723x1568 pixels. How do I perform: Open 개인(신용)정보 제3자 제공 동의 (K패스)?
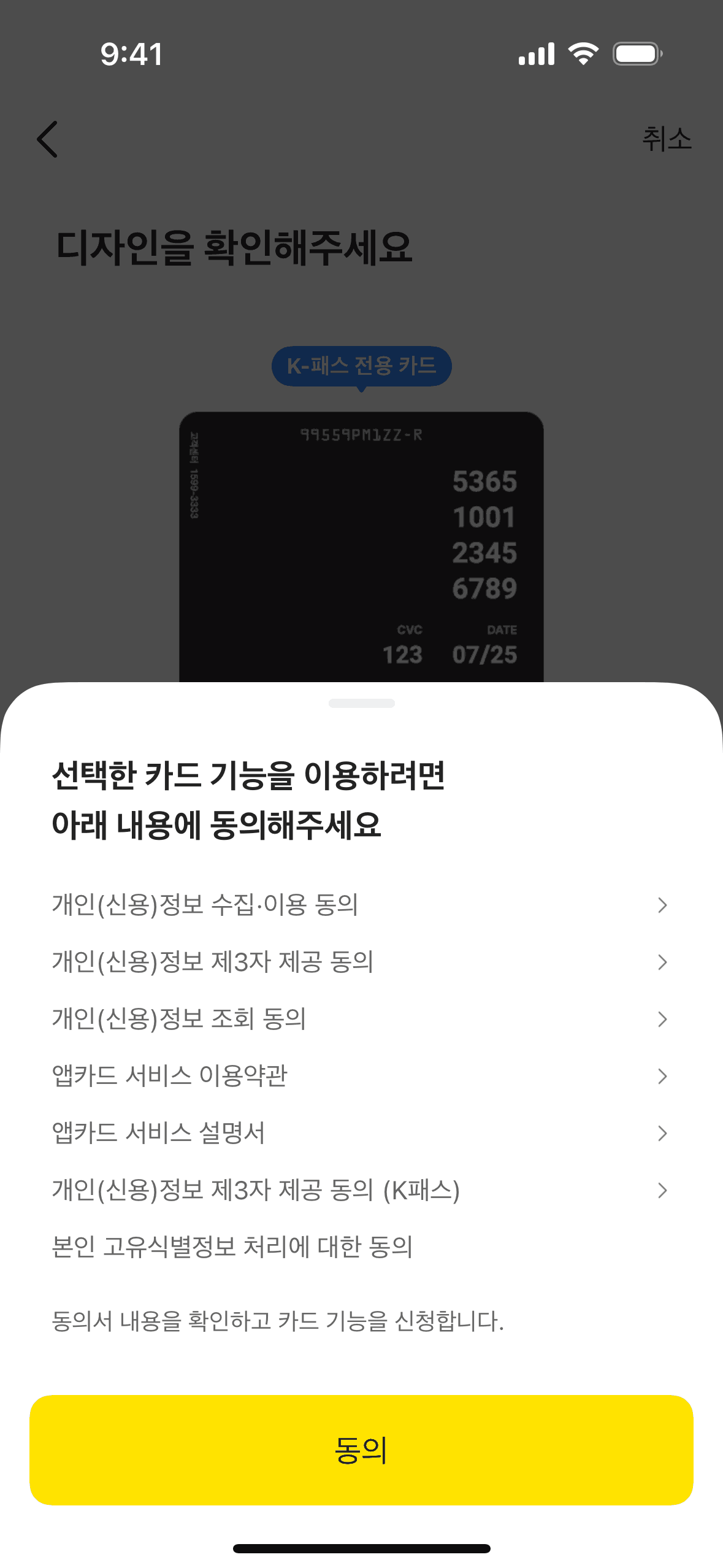tap(360, 1190)
